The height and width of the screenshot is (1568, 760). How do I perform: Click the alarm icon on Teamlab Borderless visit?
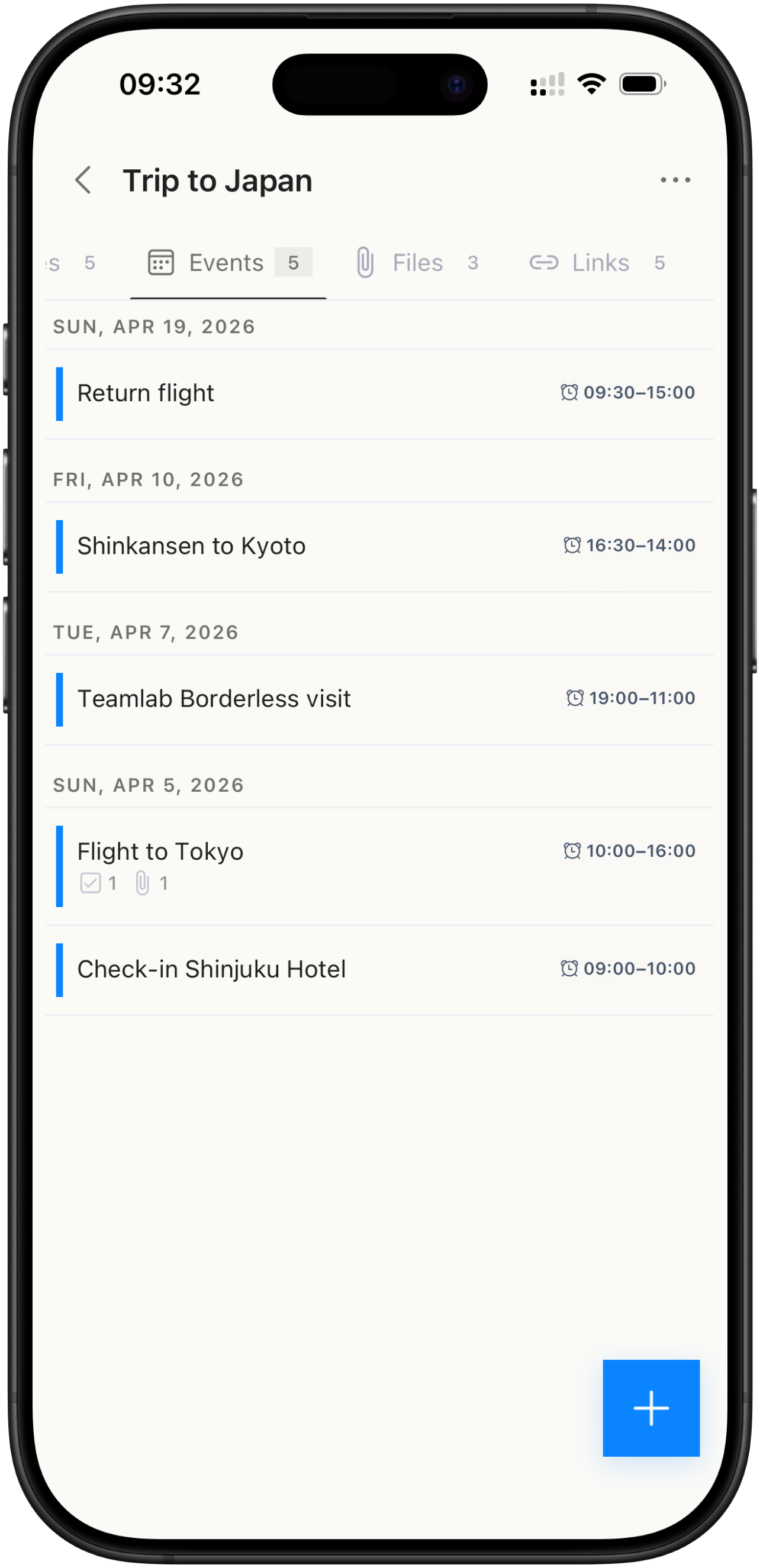coord(574,698)
